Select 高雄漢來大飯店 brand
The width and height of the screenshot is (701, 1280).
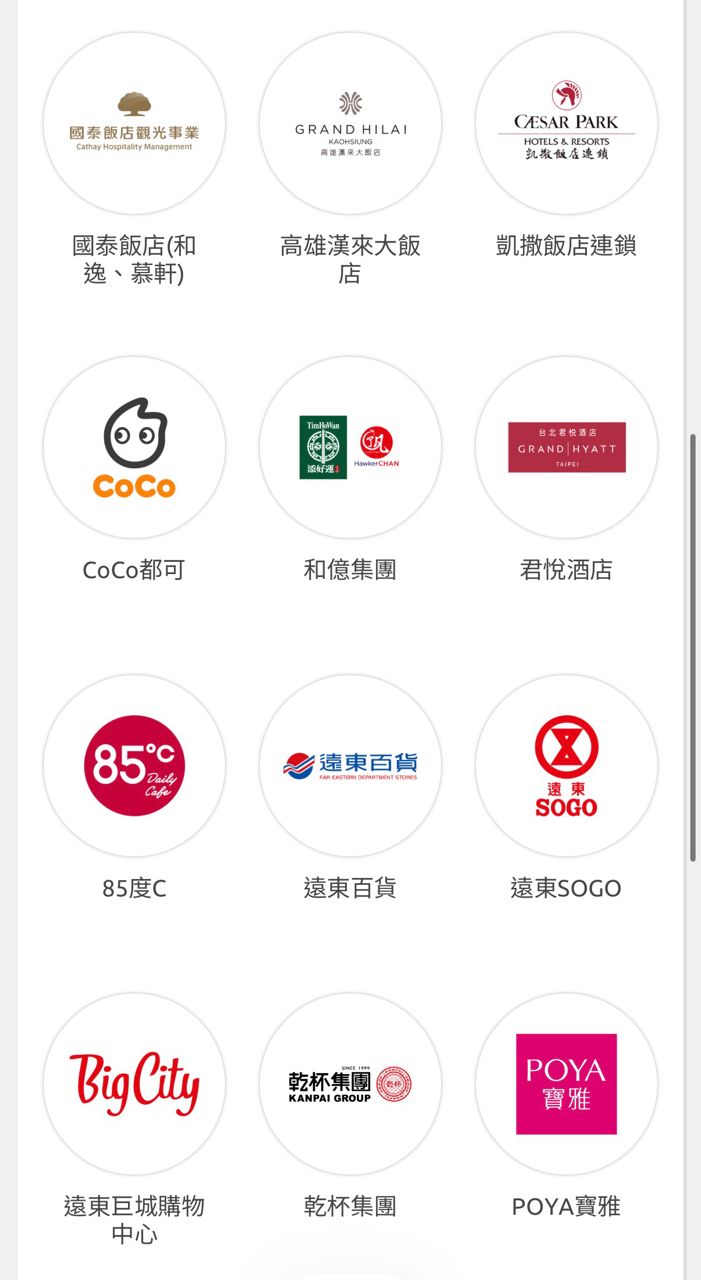(350, 124)
